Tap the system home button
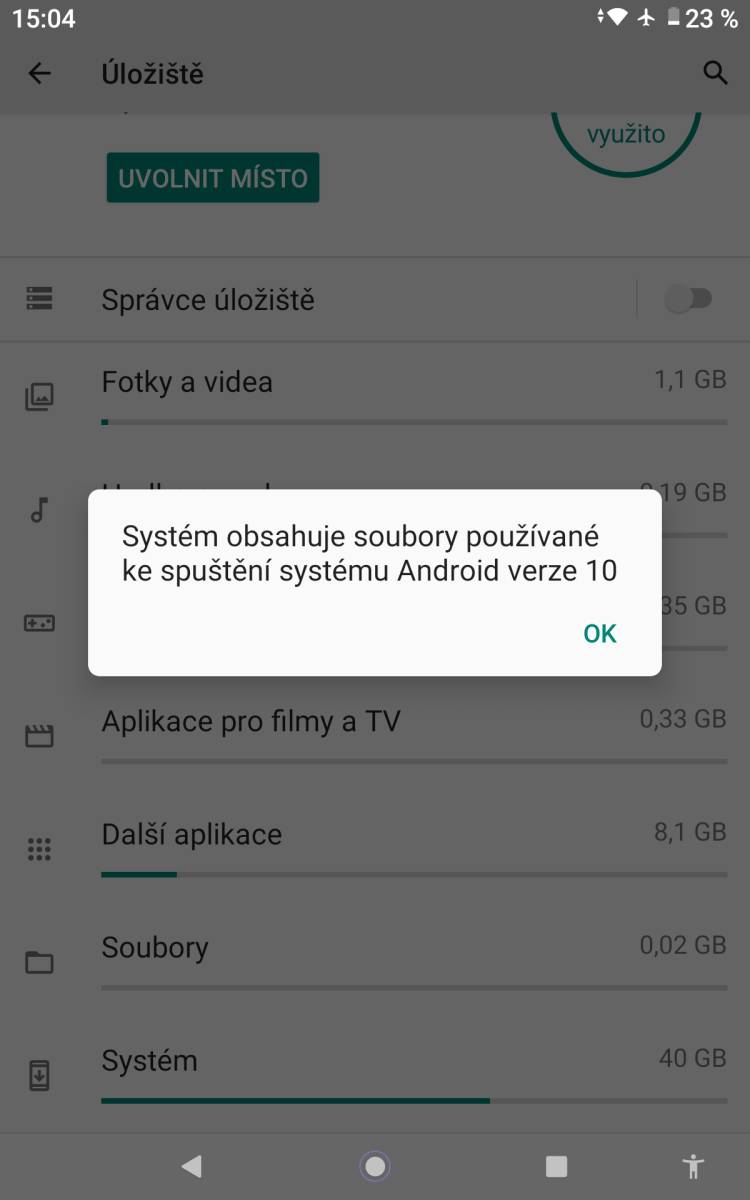The width and height of the screenshot is (750, 1200). tap(375, 1165)
